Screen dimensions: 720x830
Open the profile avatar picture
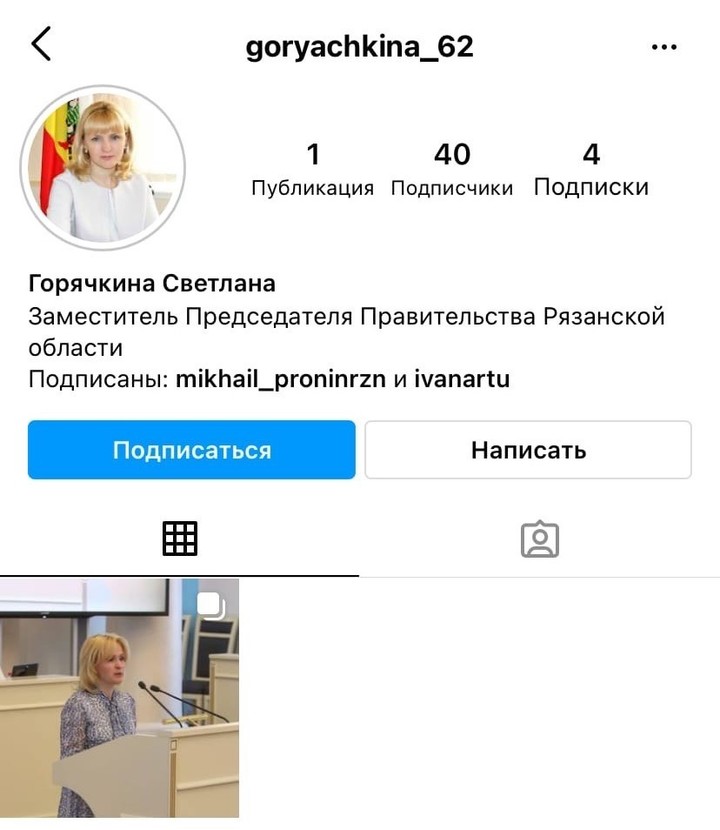[x=103, y=167]
